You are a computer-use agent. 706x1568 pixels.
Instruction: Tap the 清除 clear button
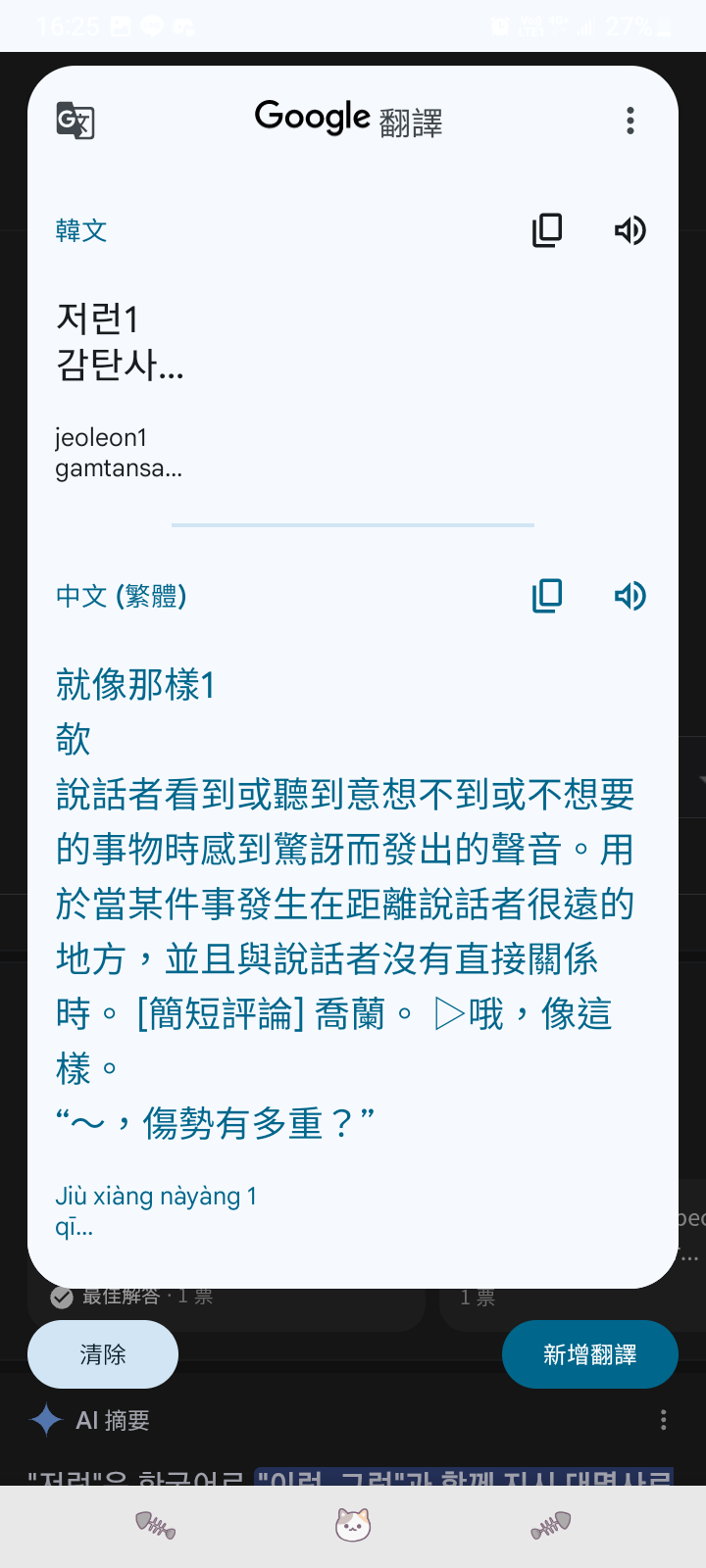pos(103,1354)
